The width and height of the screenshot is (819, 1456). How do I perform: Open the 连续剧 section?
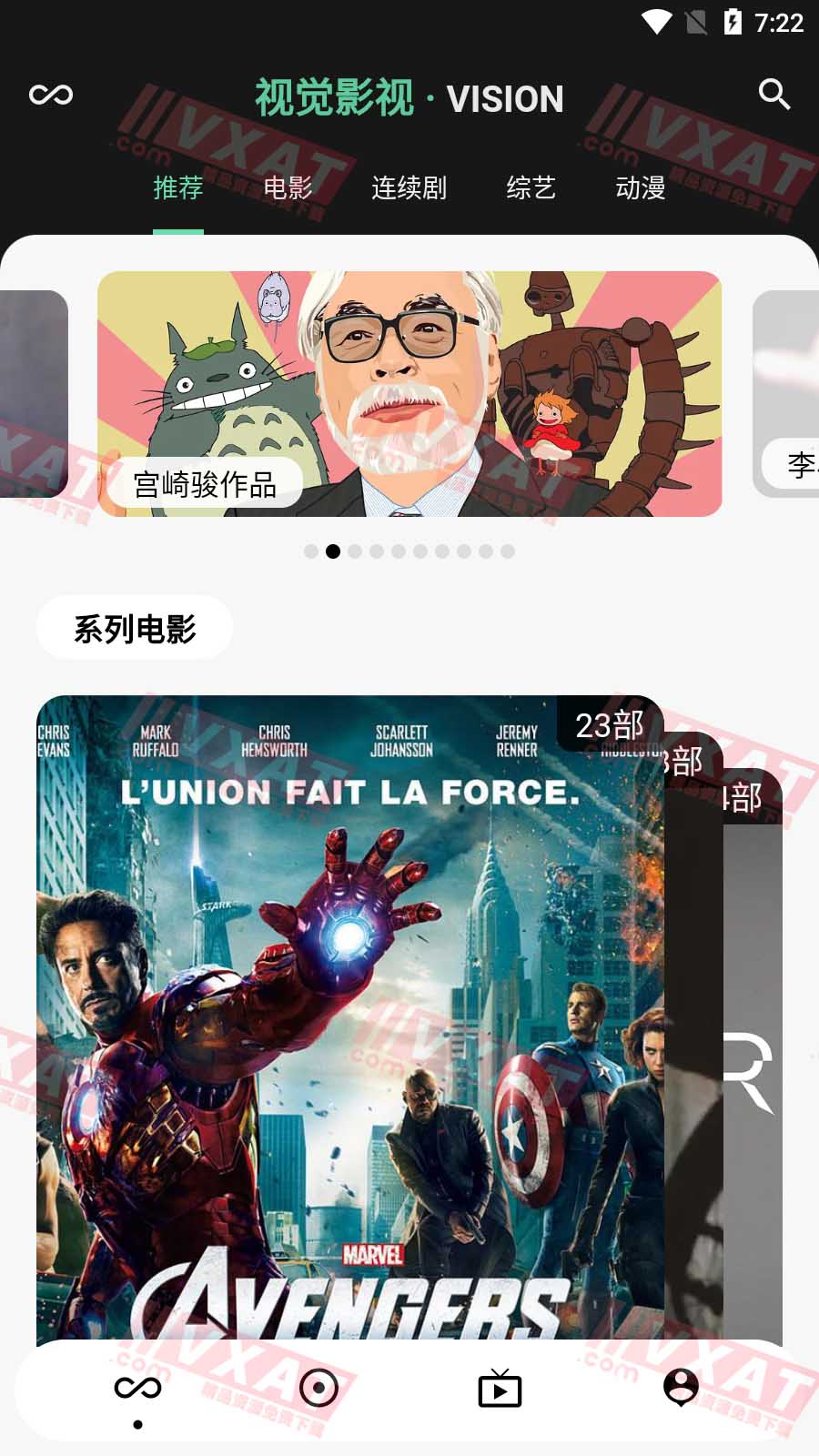coord(409,189)
